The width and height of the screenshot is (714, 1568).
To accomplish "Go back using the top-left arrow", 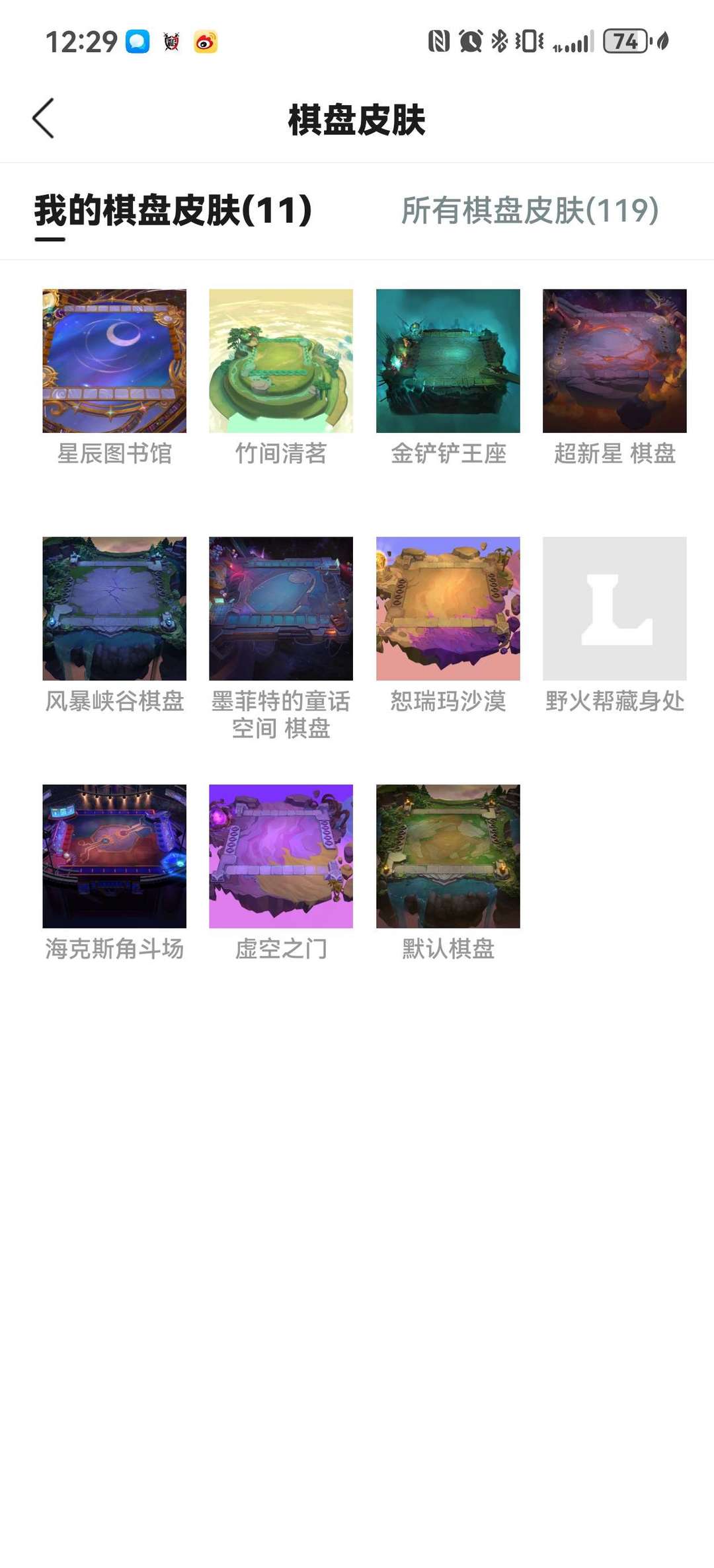I will click(x=44, y=119).
